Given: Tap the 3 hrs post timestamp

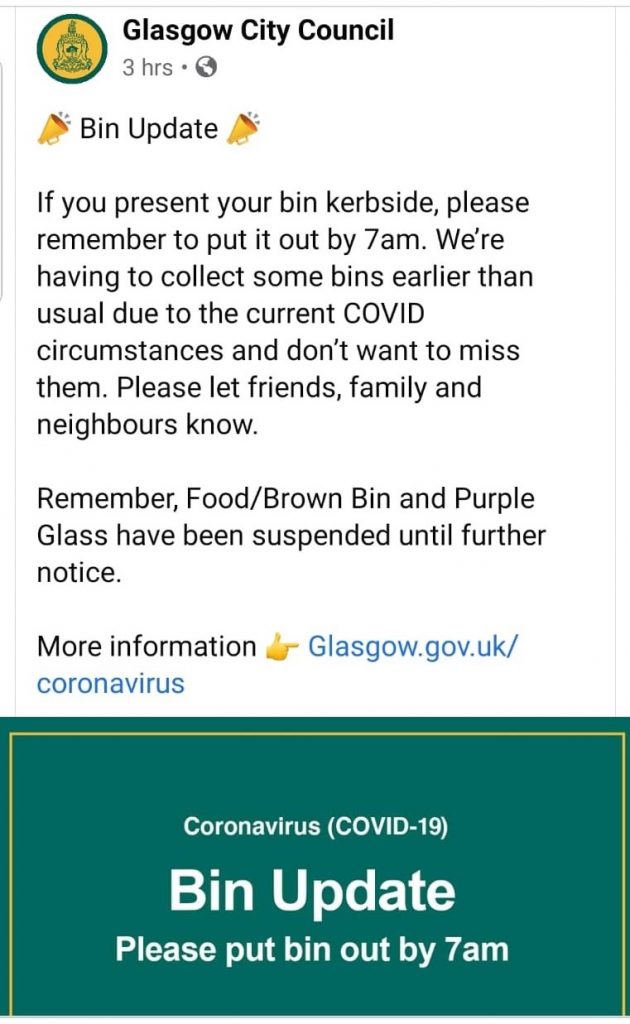Looking at the screenshot, I should [x=148, y=67].
